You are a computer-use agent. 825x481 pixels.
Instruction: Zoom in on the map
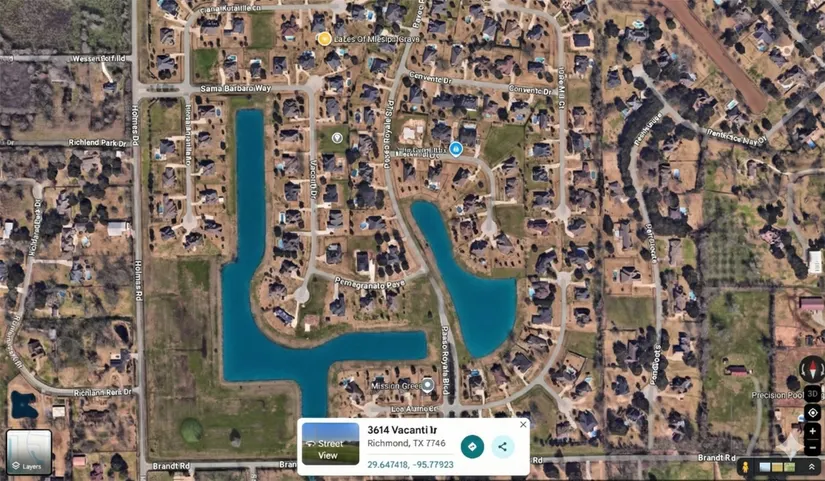[812, 431]
